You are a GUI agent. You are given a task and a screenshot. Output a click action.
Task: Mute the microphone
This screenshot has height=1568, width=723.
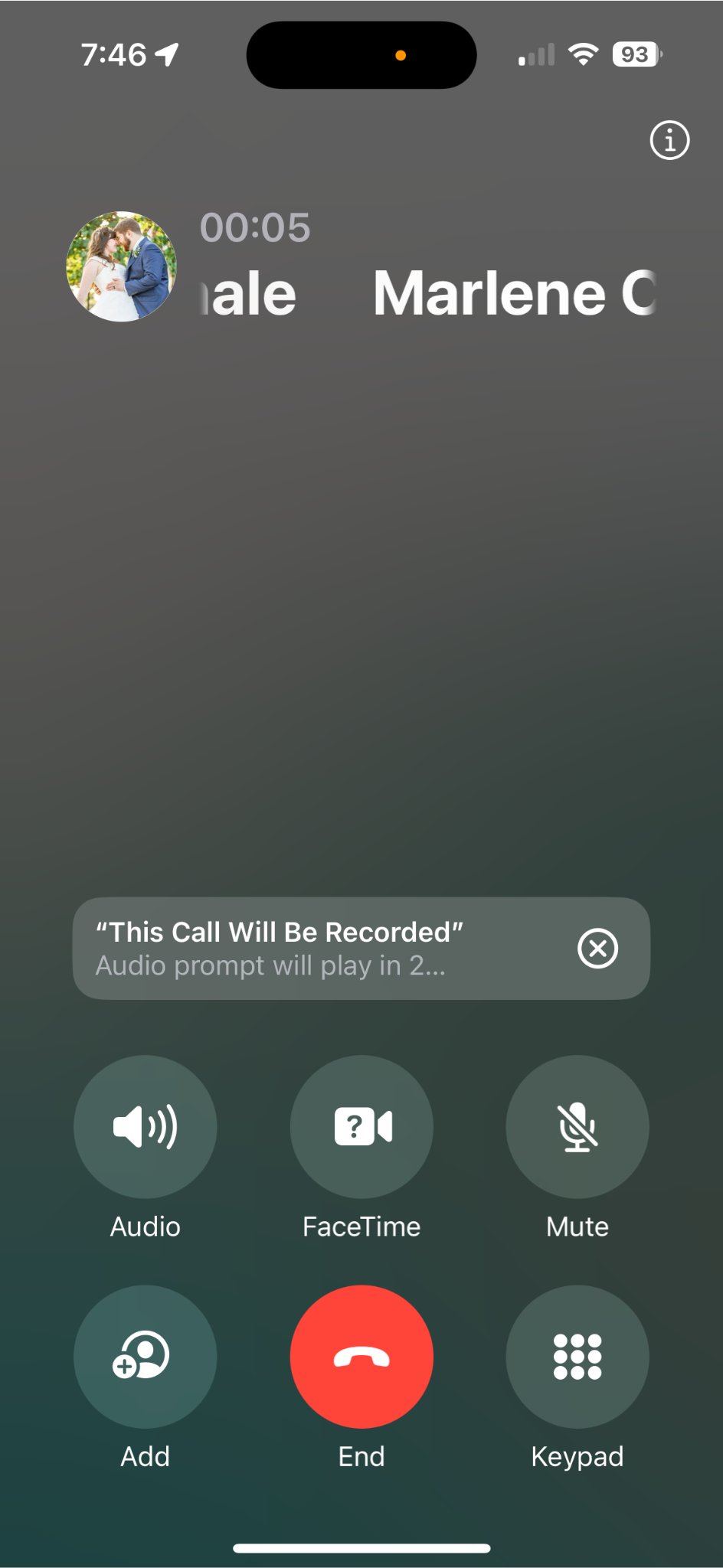[577, 1126]
